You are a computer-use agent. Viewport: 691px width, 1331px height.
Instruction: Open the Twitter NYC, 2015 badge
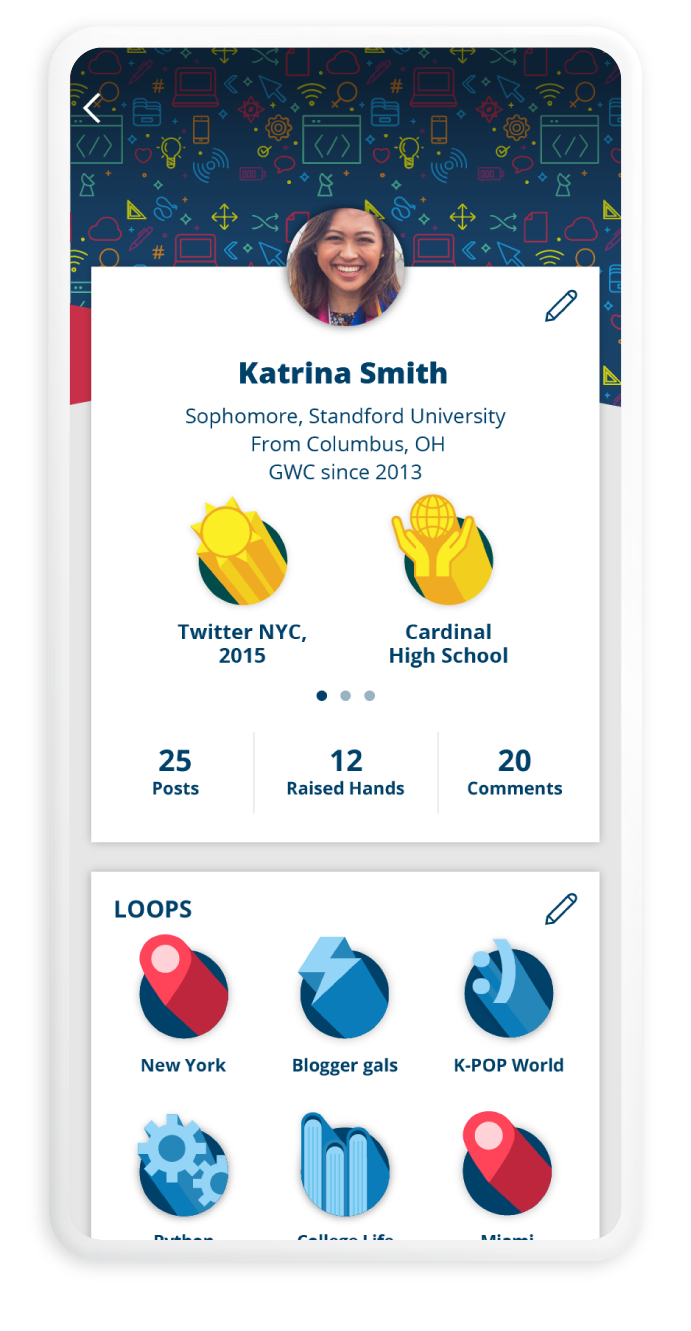tap(241, 582)
